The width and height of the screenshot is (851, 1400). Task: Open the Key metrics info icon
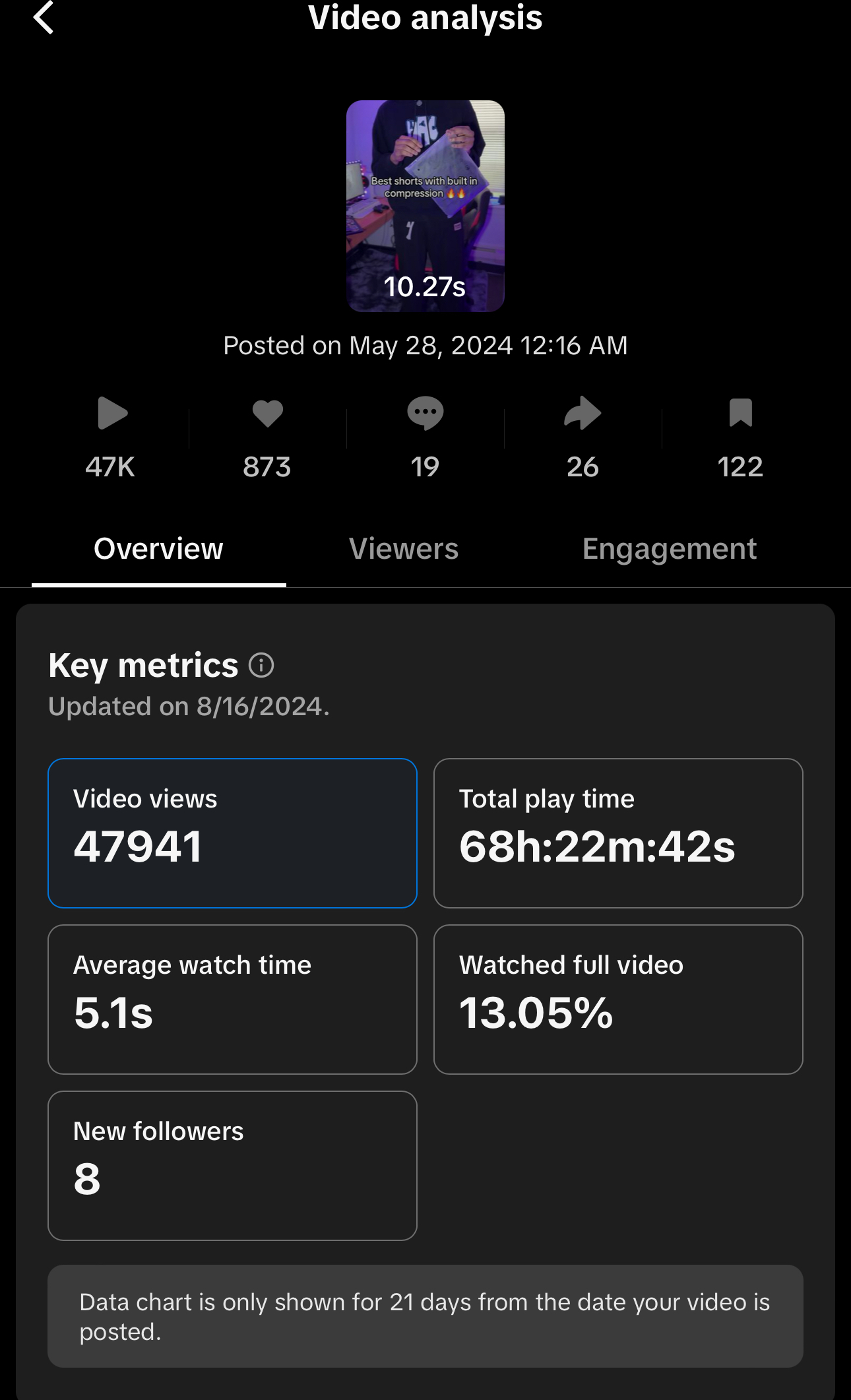[261, 665]
